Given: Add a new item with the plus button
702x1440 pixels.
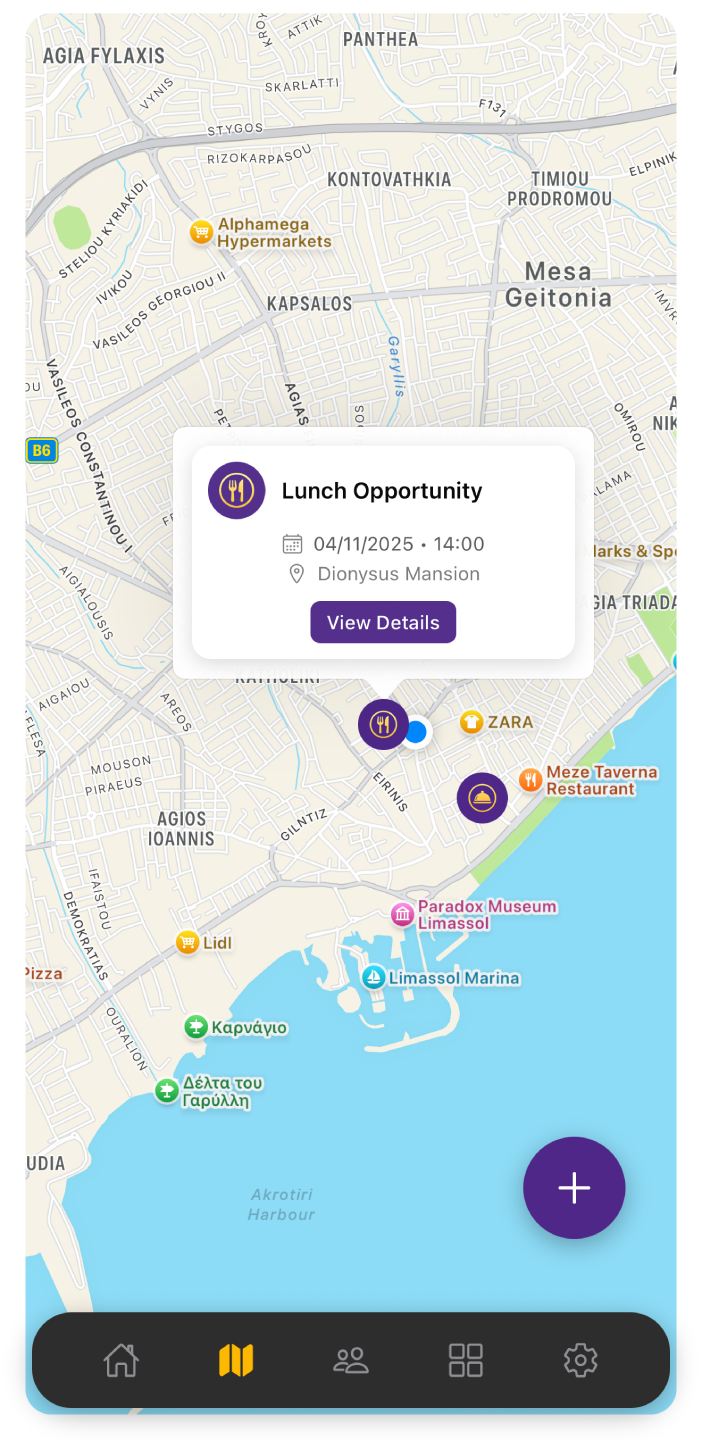Looking at the screenshot, I should [x=574, y=1188].
